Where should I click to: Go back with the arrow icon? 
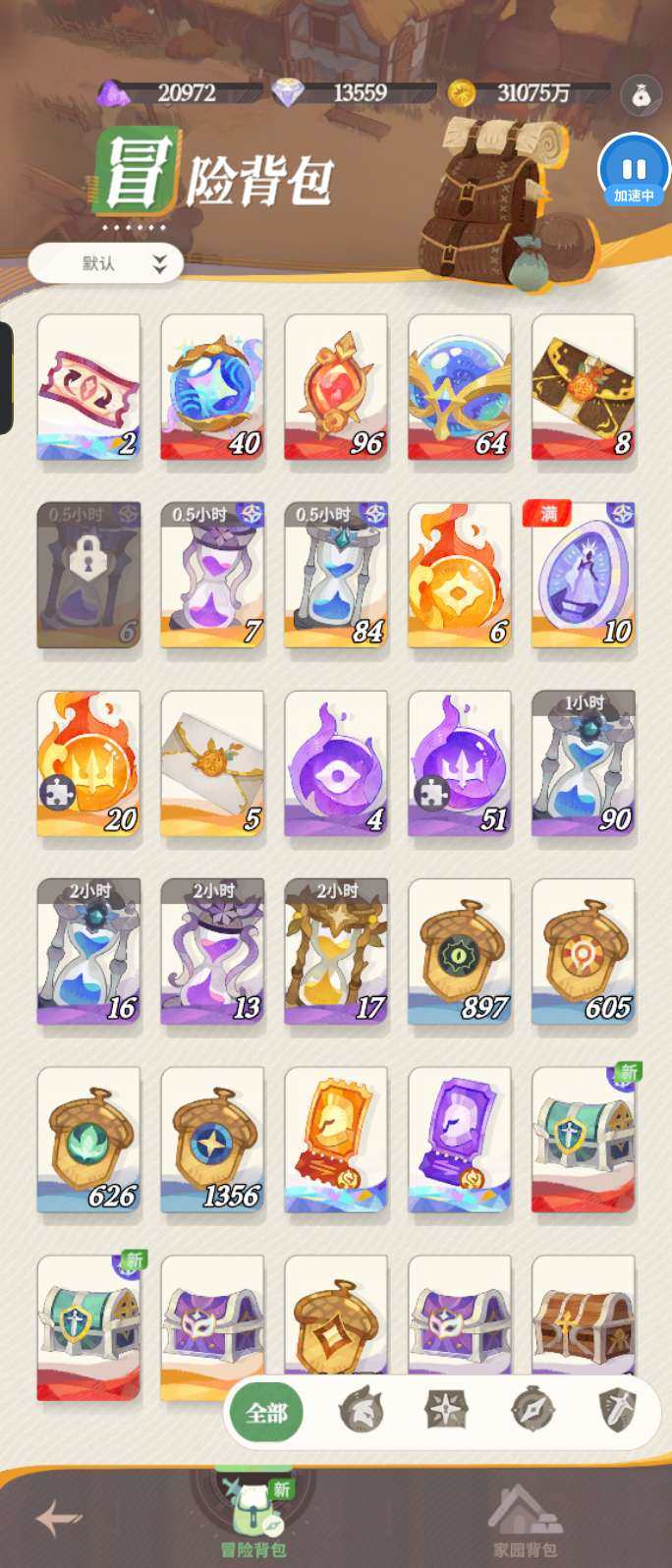pos(58,1518)
